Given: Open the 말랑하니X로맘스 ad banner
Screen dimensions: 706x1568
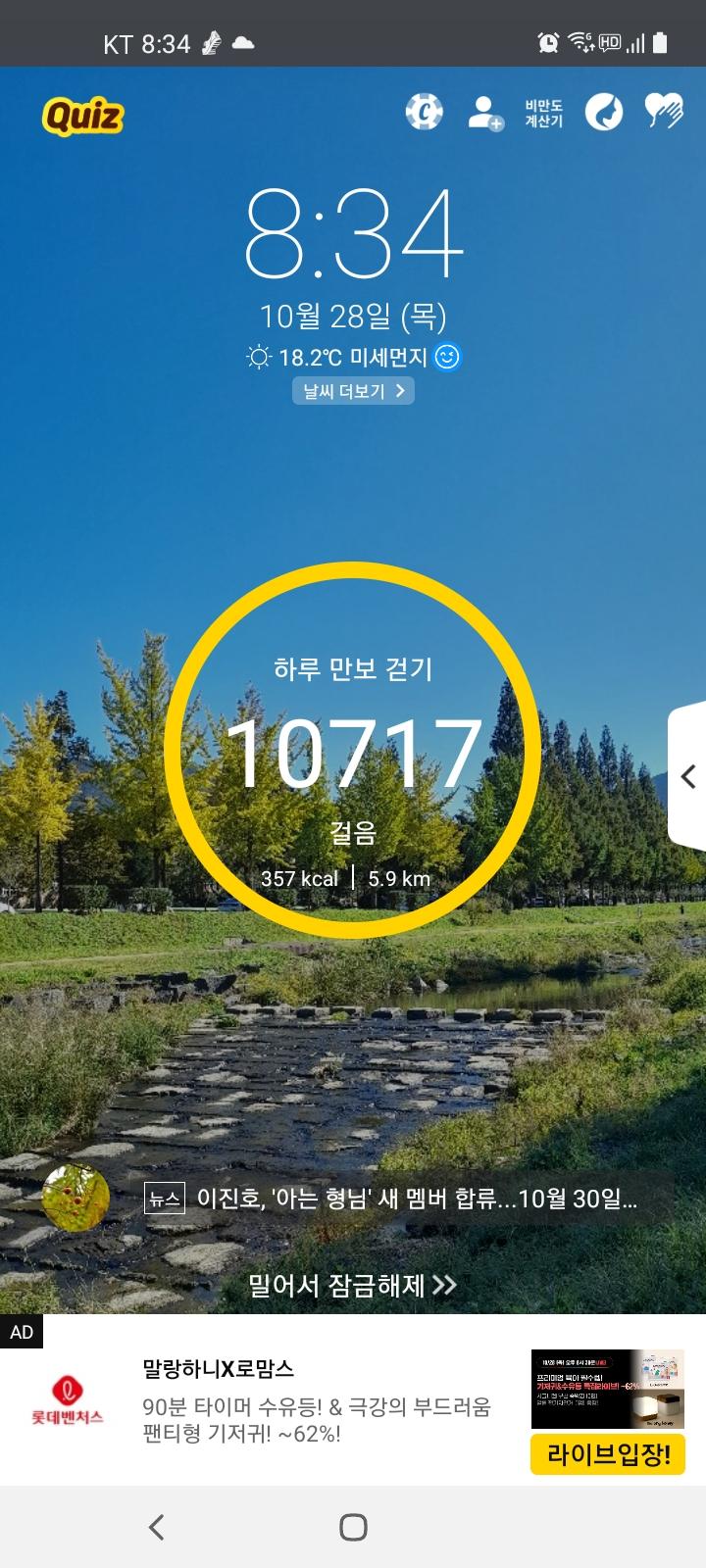Looking at the screenshot, I should click(314, 1401).
